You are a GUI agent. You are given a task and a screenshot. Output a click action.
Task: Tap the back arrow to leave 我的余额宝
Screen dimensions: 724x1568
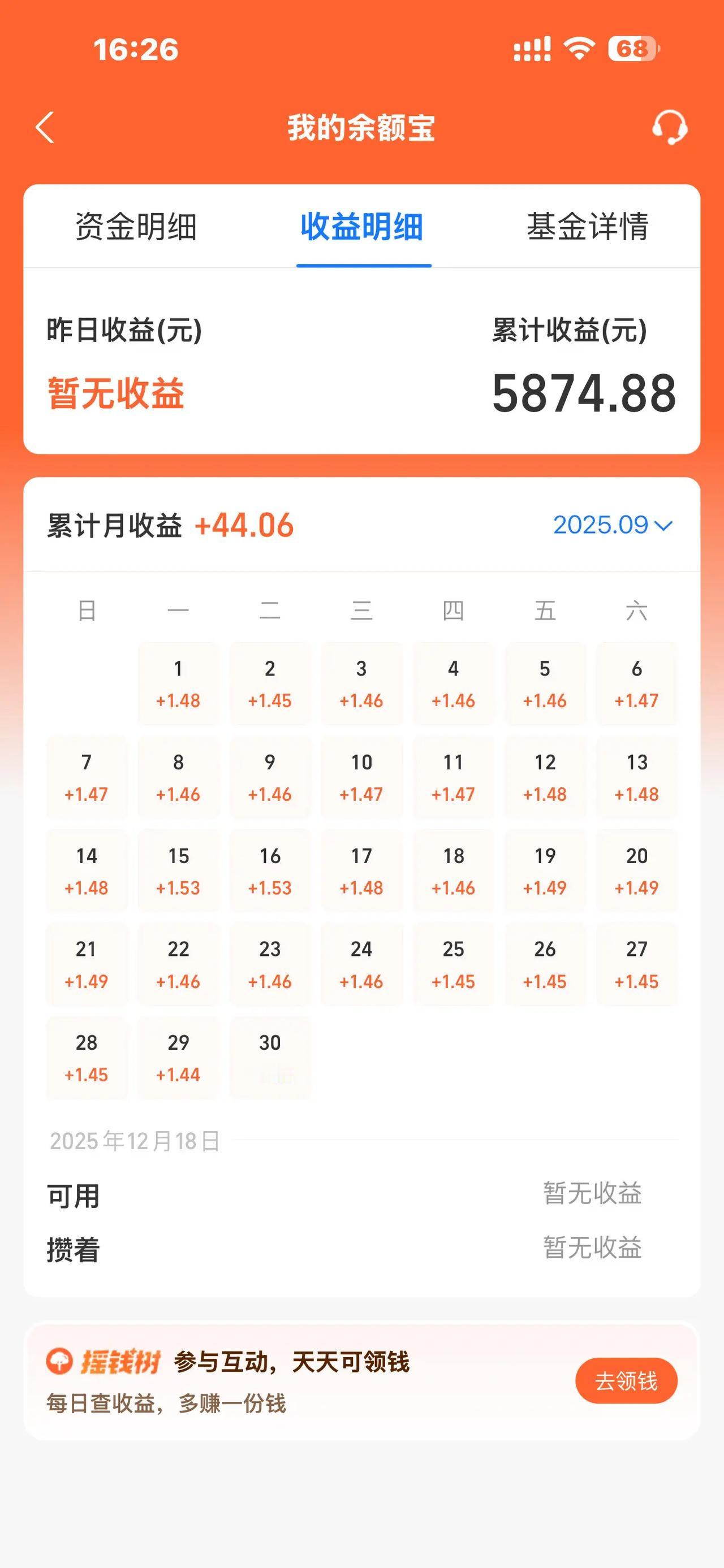(x=45, y=128)
